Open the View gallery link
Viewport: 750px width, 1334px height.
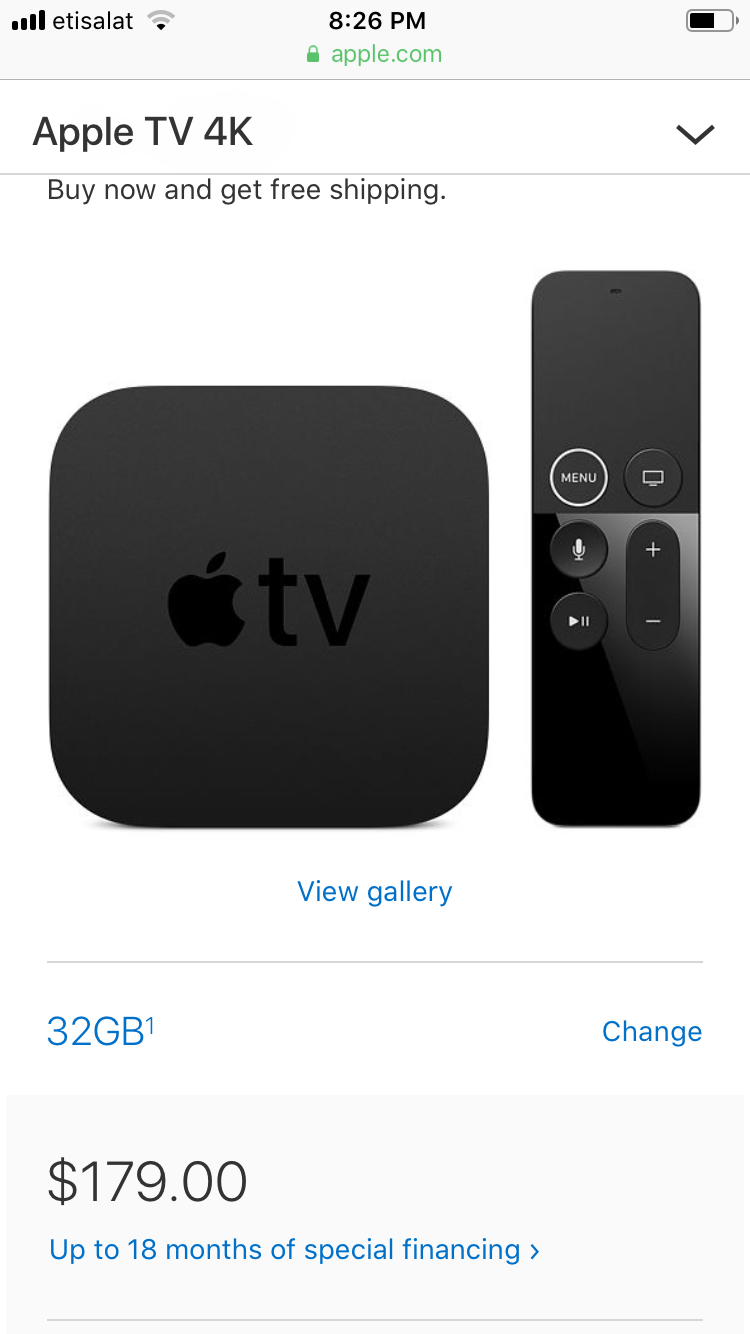click(375, 891)
